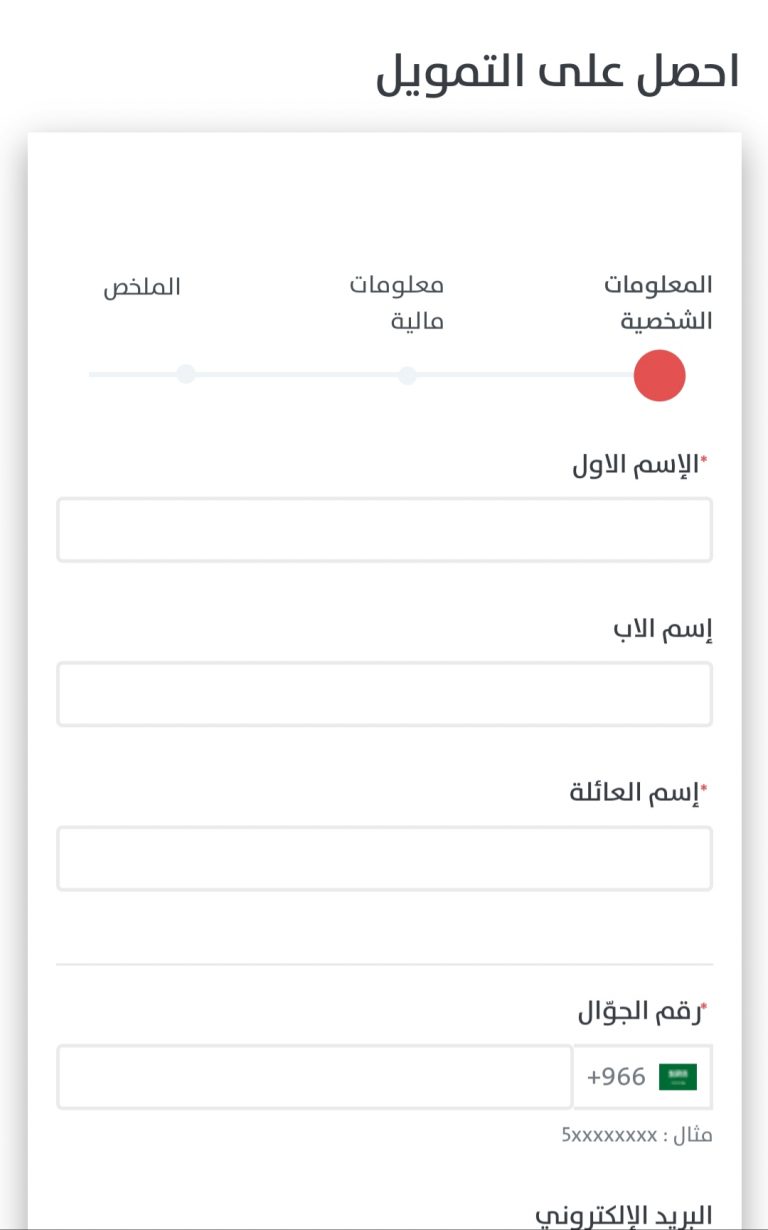Tap the الإسم الاول input field
768x1230 pixels.
(x=384, y=530)
